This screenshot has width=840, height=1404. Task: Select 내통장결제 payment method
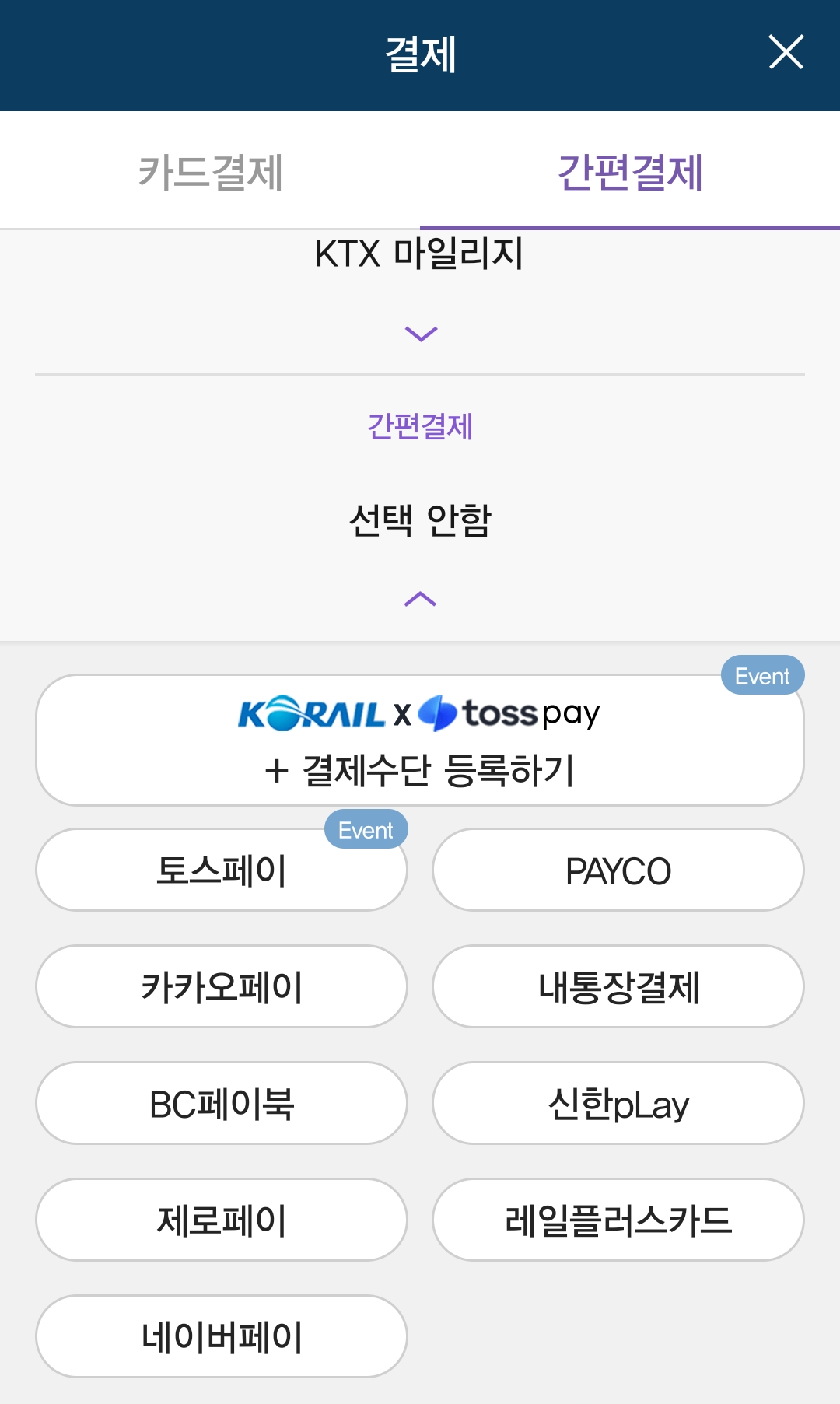(x=618, y=986)
